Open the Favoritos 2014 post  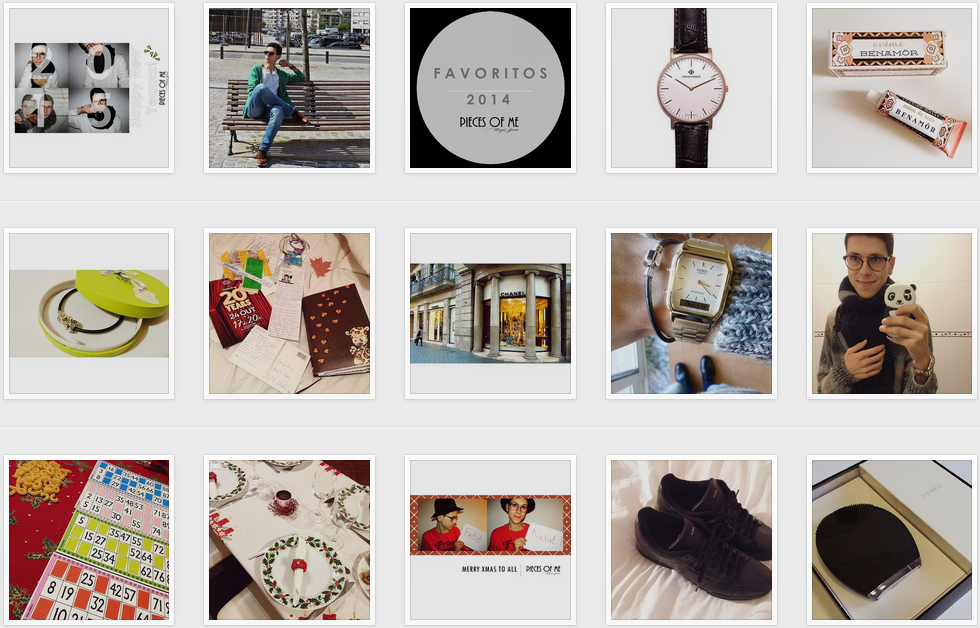[490, 88]
